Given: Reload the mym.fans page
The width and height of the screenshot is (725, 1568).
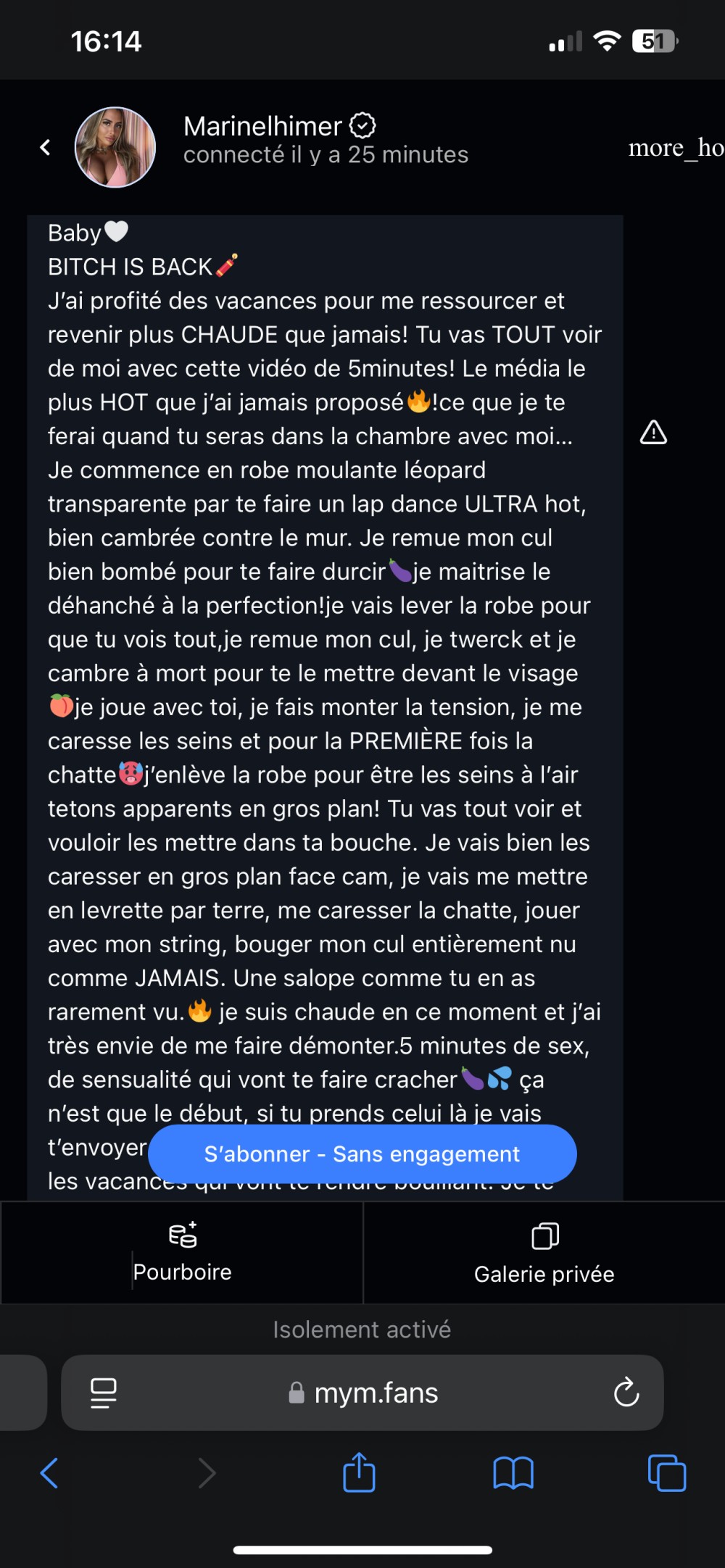Looking at the screenshot, I should 626,1393.
